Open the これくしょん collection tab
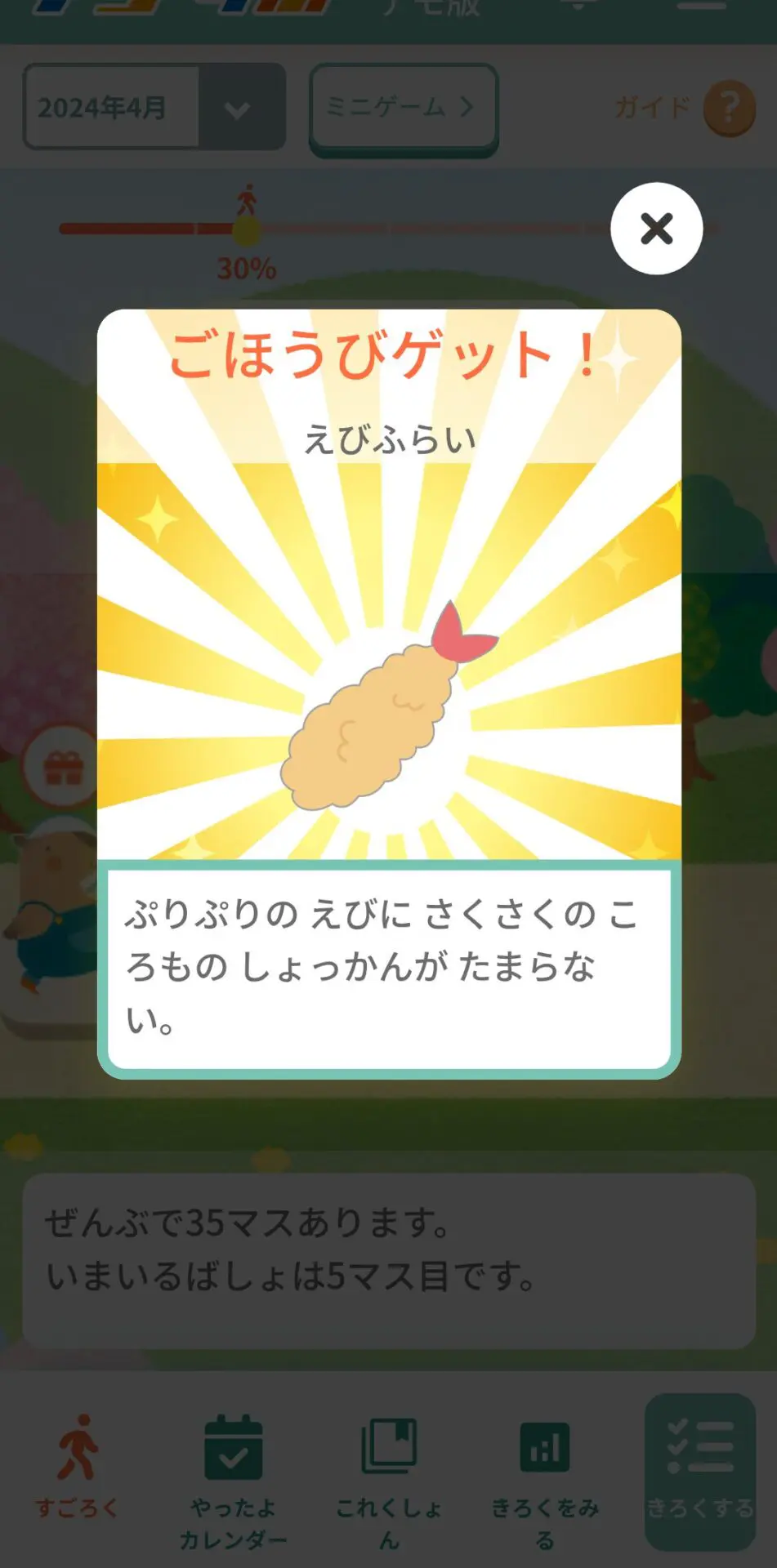 [x=389, y=1480]
